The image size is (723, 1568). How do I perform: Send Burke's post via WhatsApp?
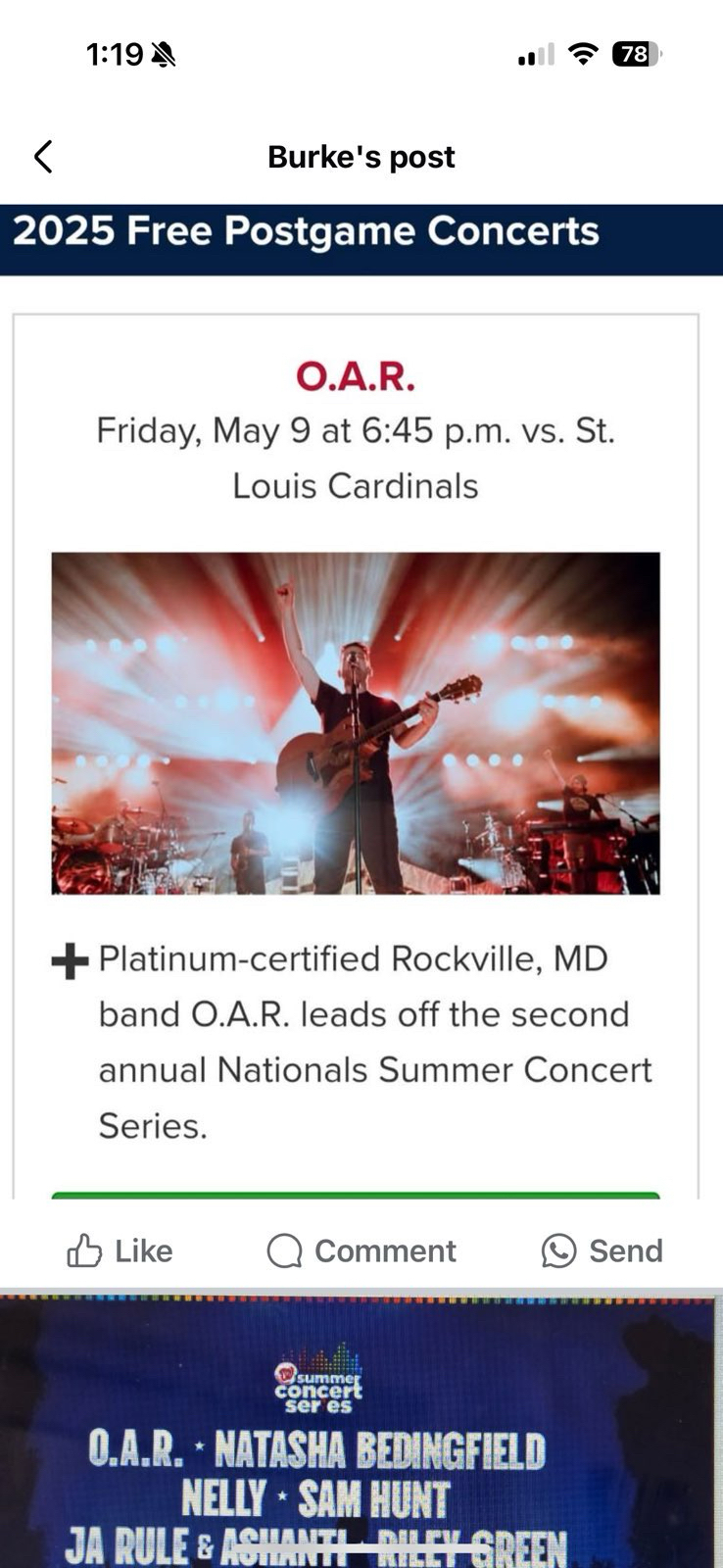(x=602, y=1250)
